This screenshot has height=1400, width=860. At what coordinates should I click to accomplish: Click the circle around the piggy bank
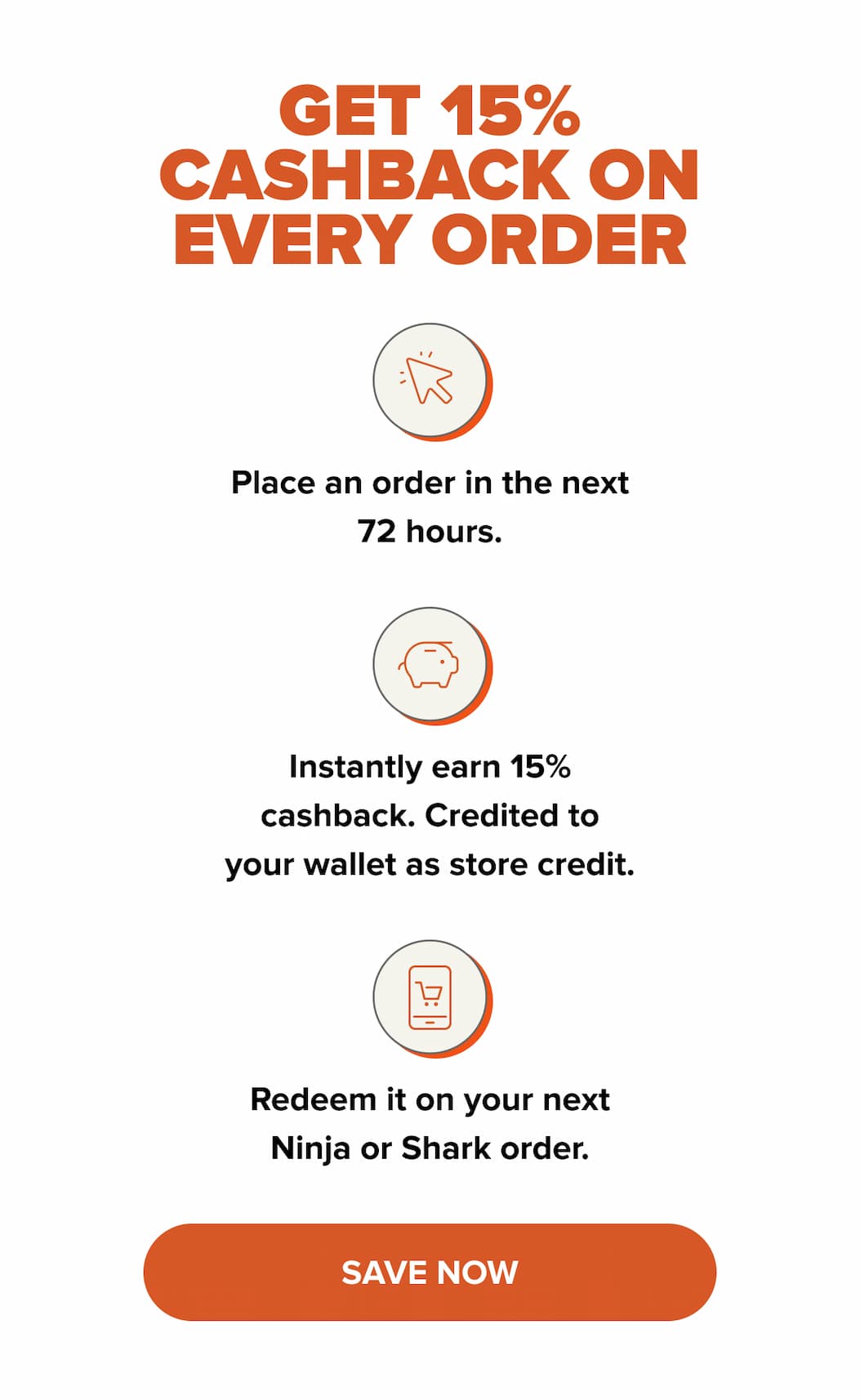(429, 663)
